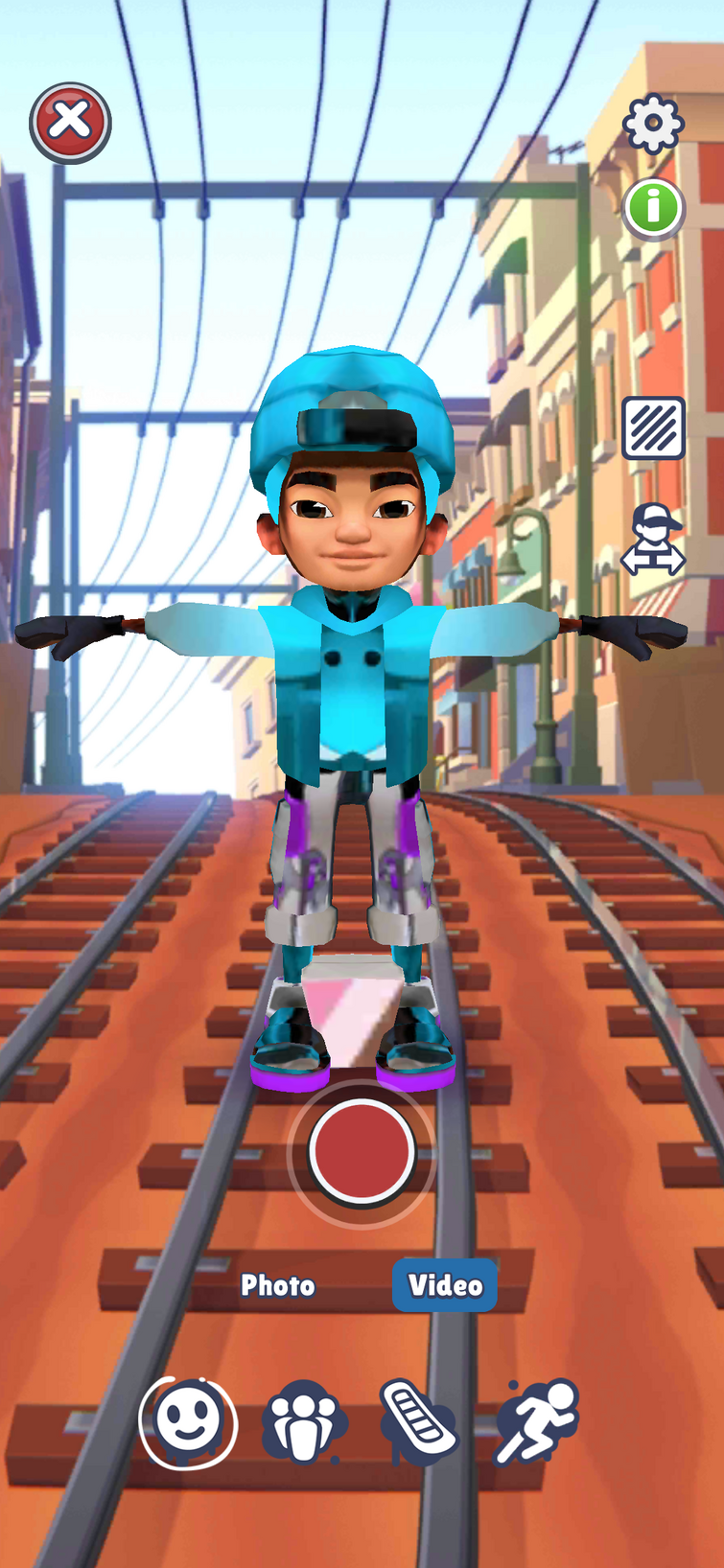The width and height of the screenshot is (724, 1568).
Task: Close the camera mode with the red X
Action: click(x=70, y=123)
